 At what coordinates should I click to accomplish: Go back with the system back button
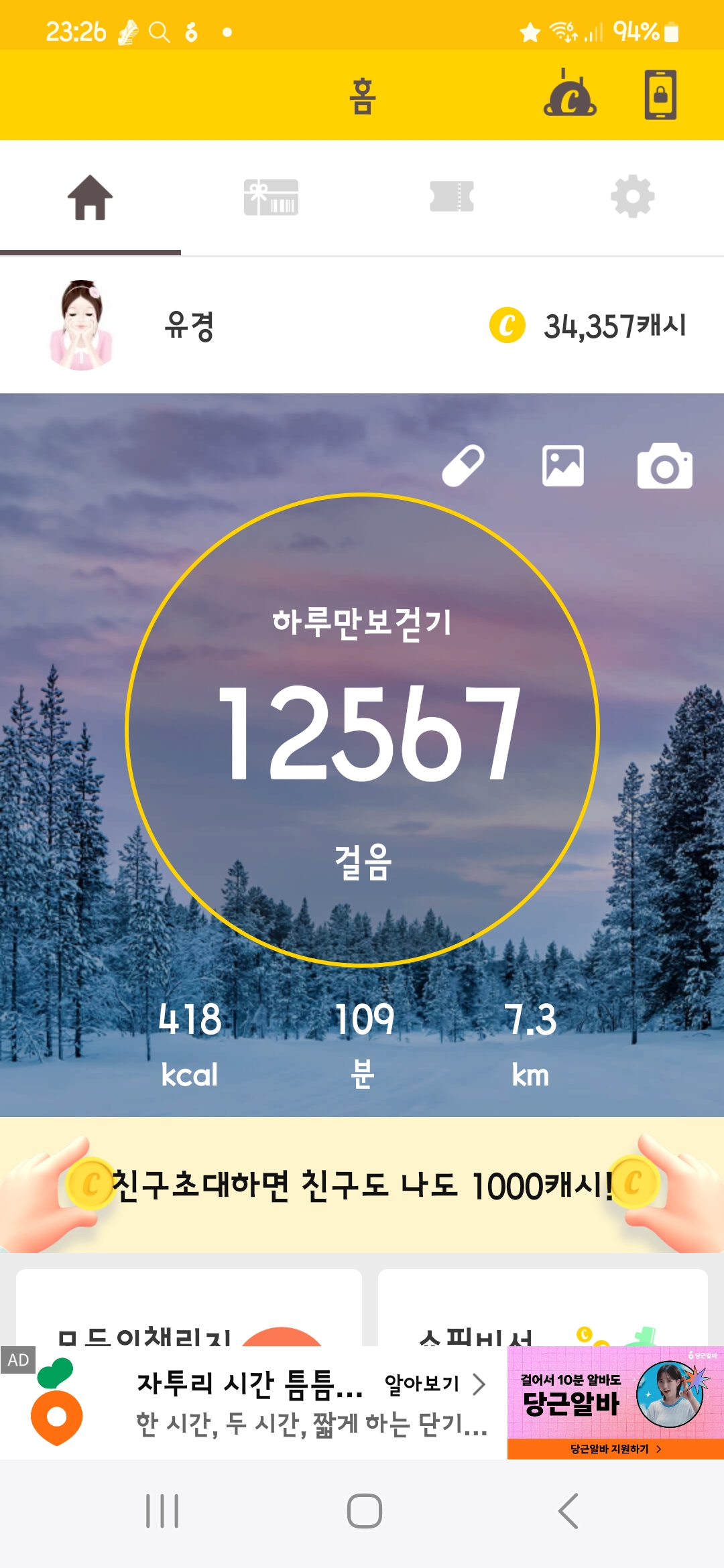coord(568,1511)
